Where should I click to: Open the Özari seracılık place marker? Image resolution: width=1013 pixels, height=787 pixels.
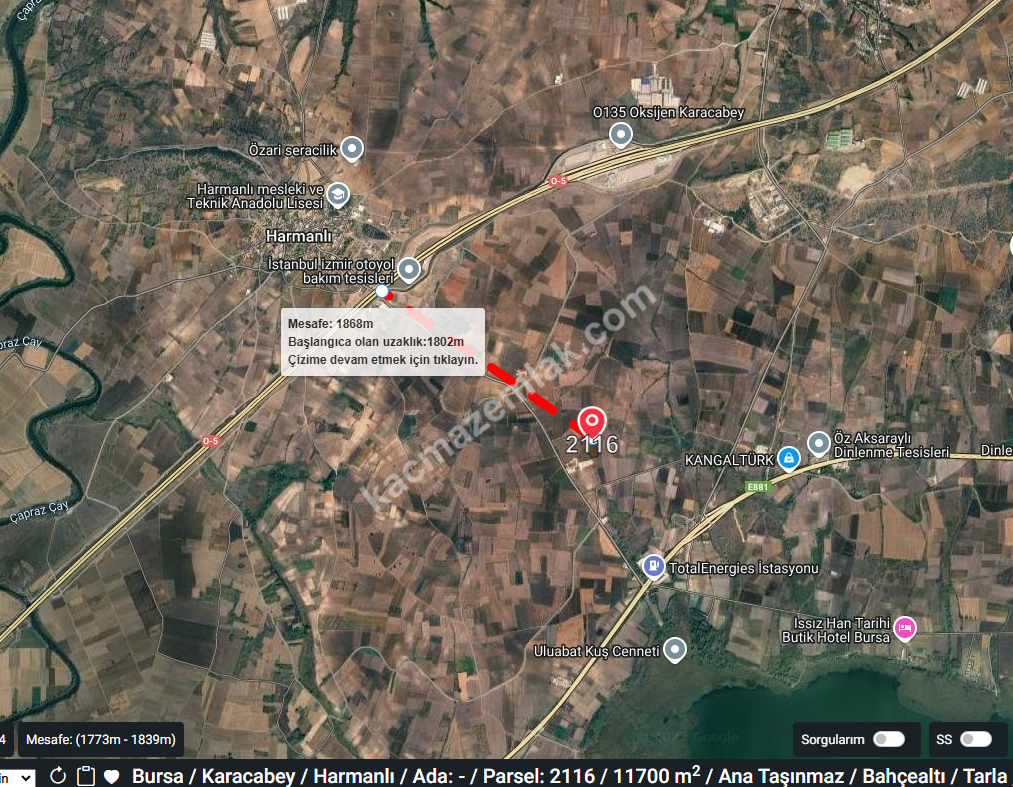tap(352, 149)
